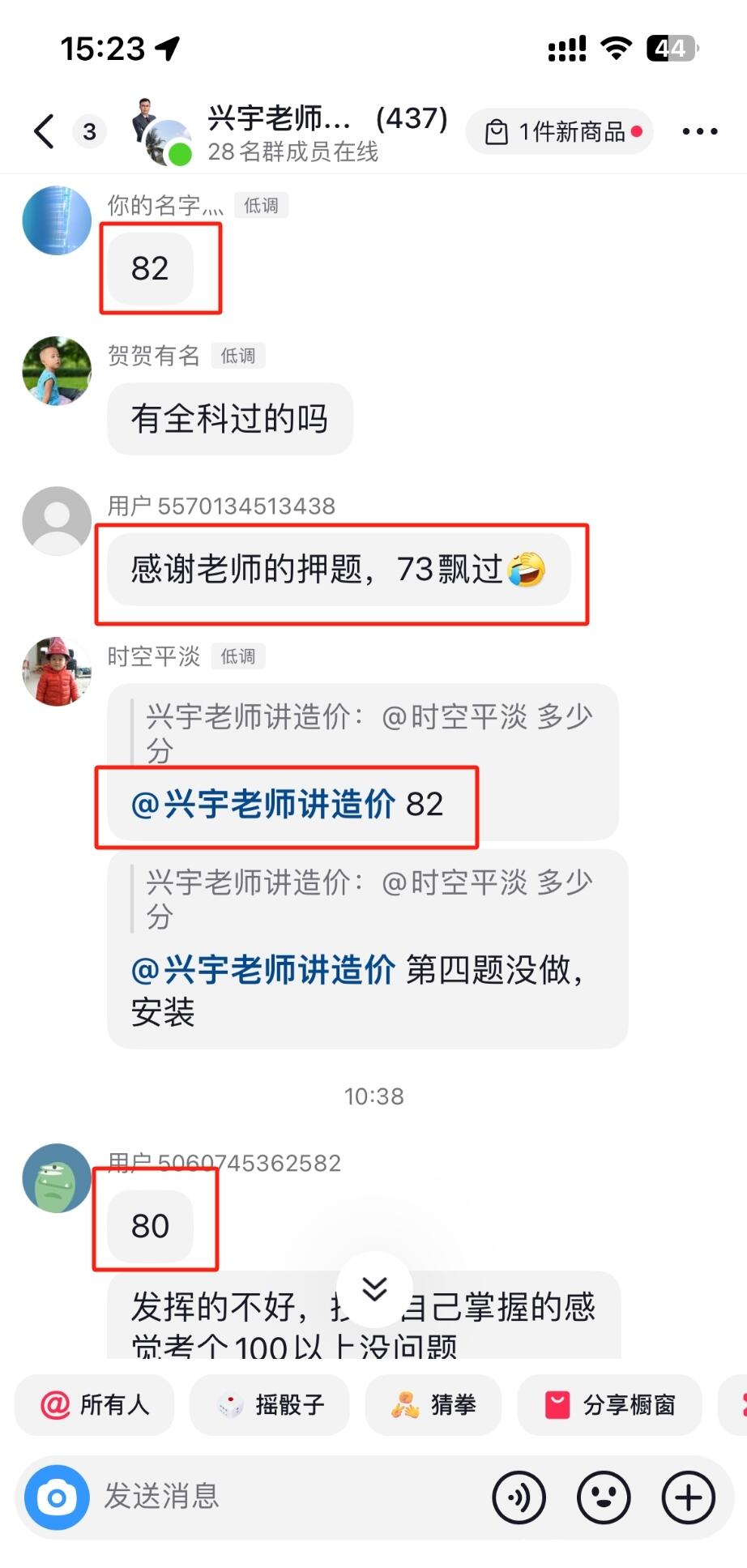Open the grey avatar of 用户5570134513438
The image size is (747, 1568).
click(57, 521)
